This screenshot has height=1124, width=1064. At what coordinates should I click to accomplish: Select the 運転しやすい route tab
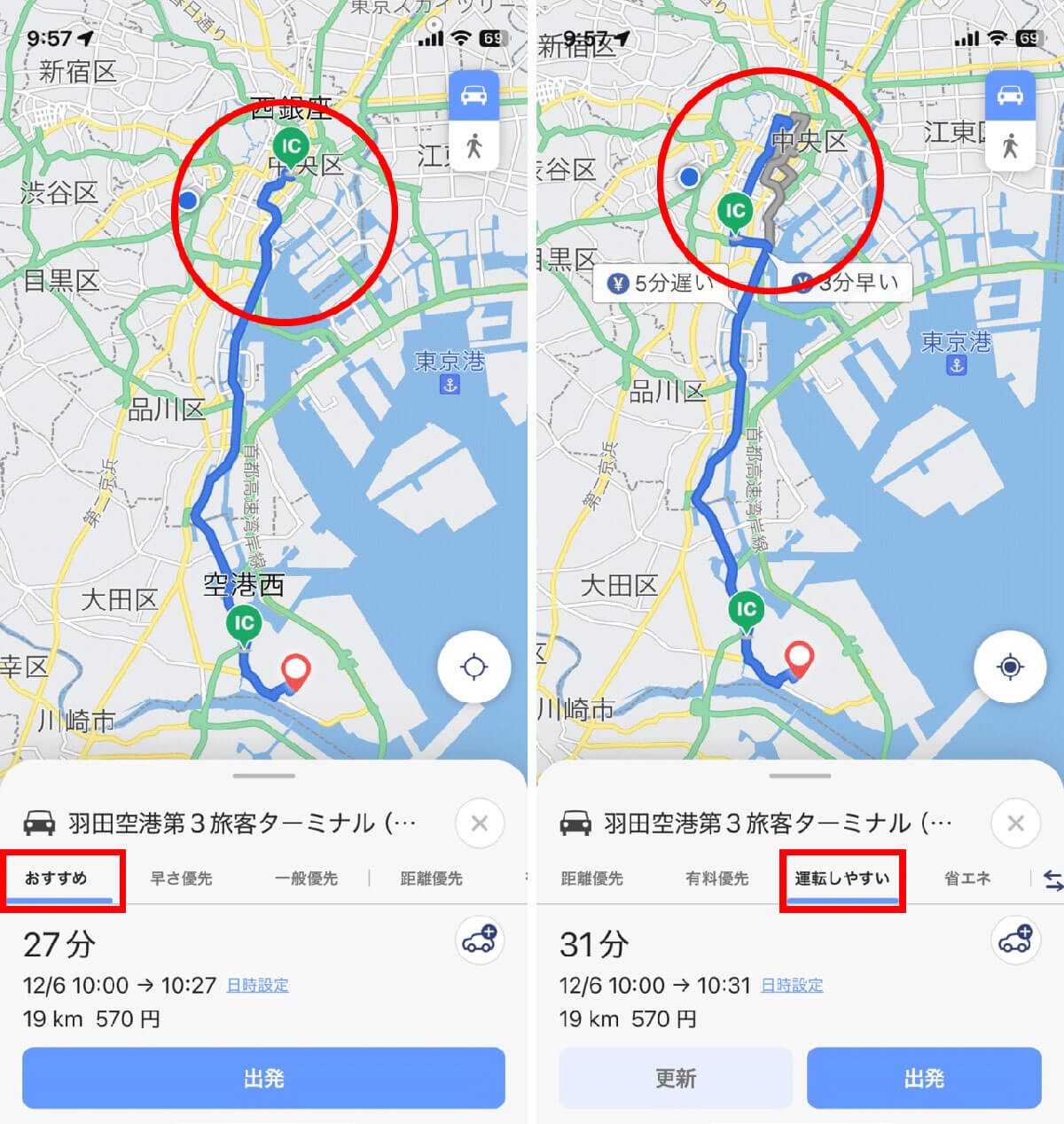tap(841, 878)
